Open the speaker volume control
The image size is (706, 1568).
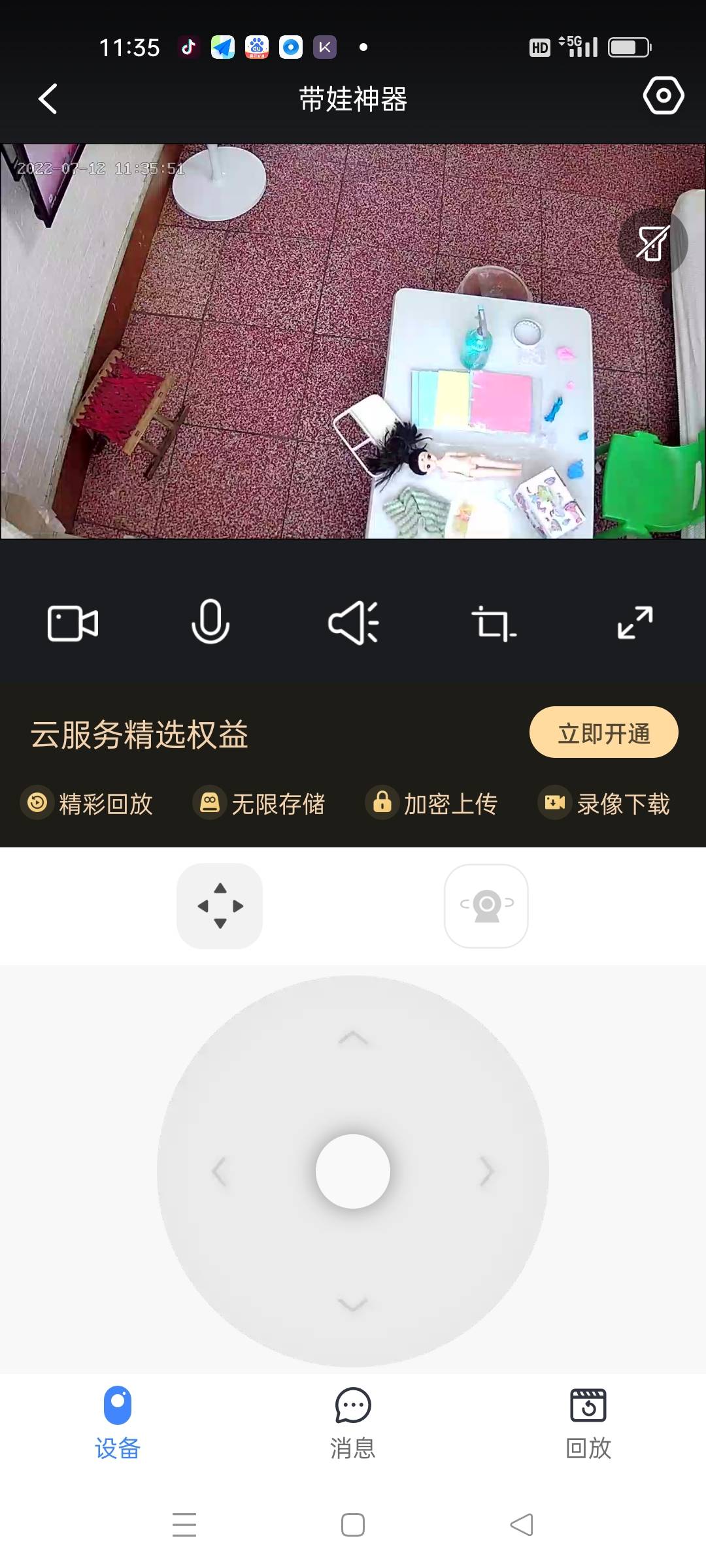[x=353, y=623]
